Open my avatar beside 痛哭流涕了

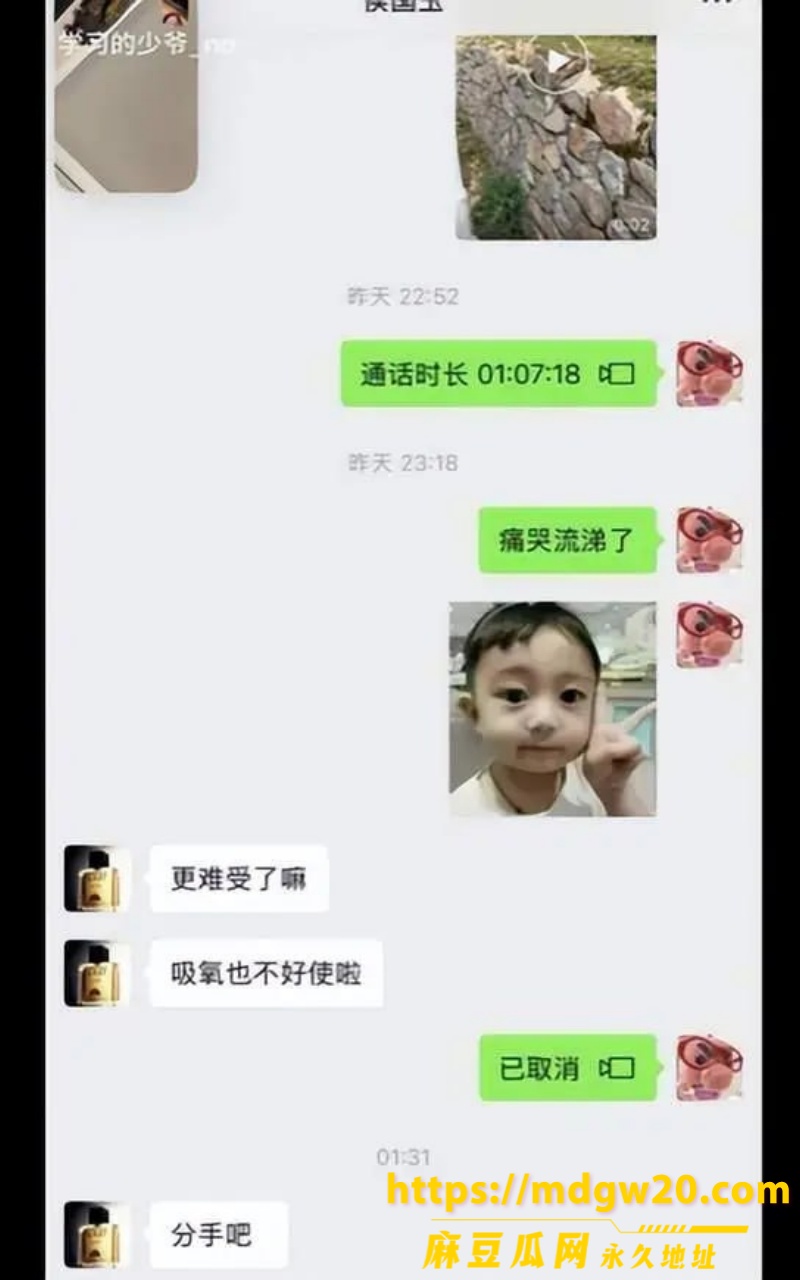[709, 540]
